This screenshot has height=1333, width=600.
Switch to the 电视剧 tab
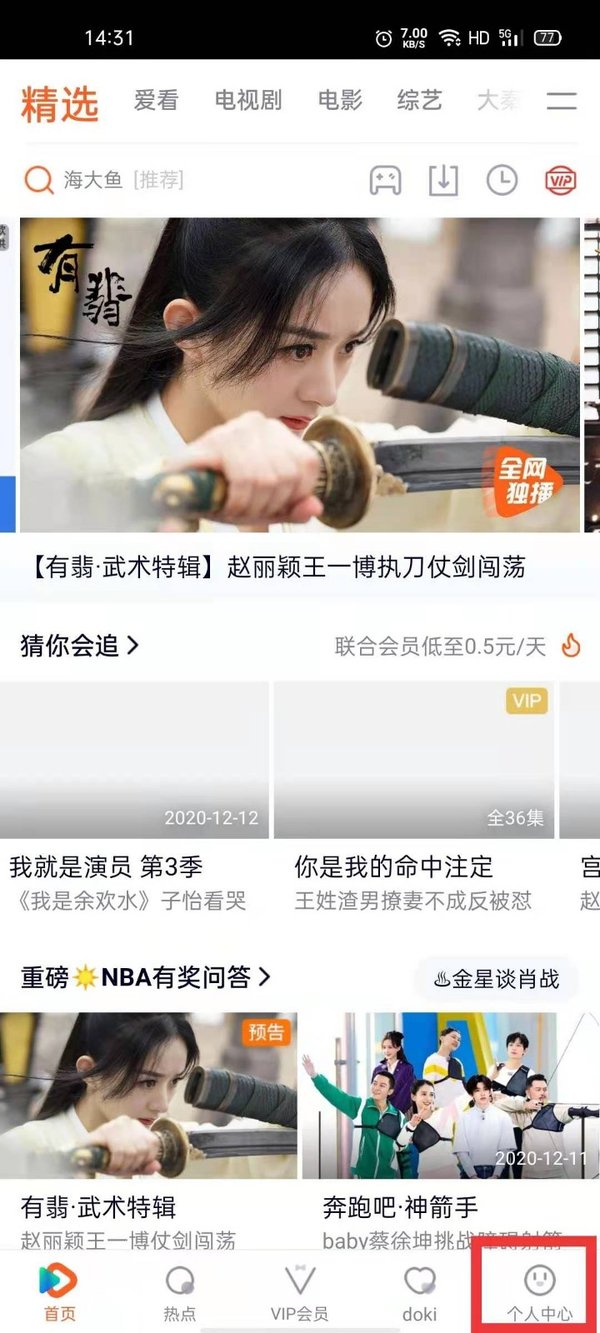[x=248, y=100]
